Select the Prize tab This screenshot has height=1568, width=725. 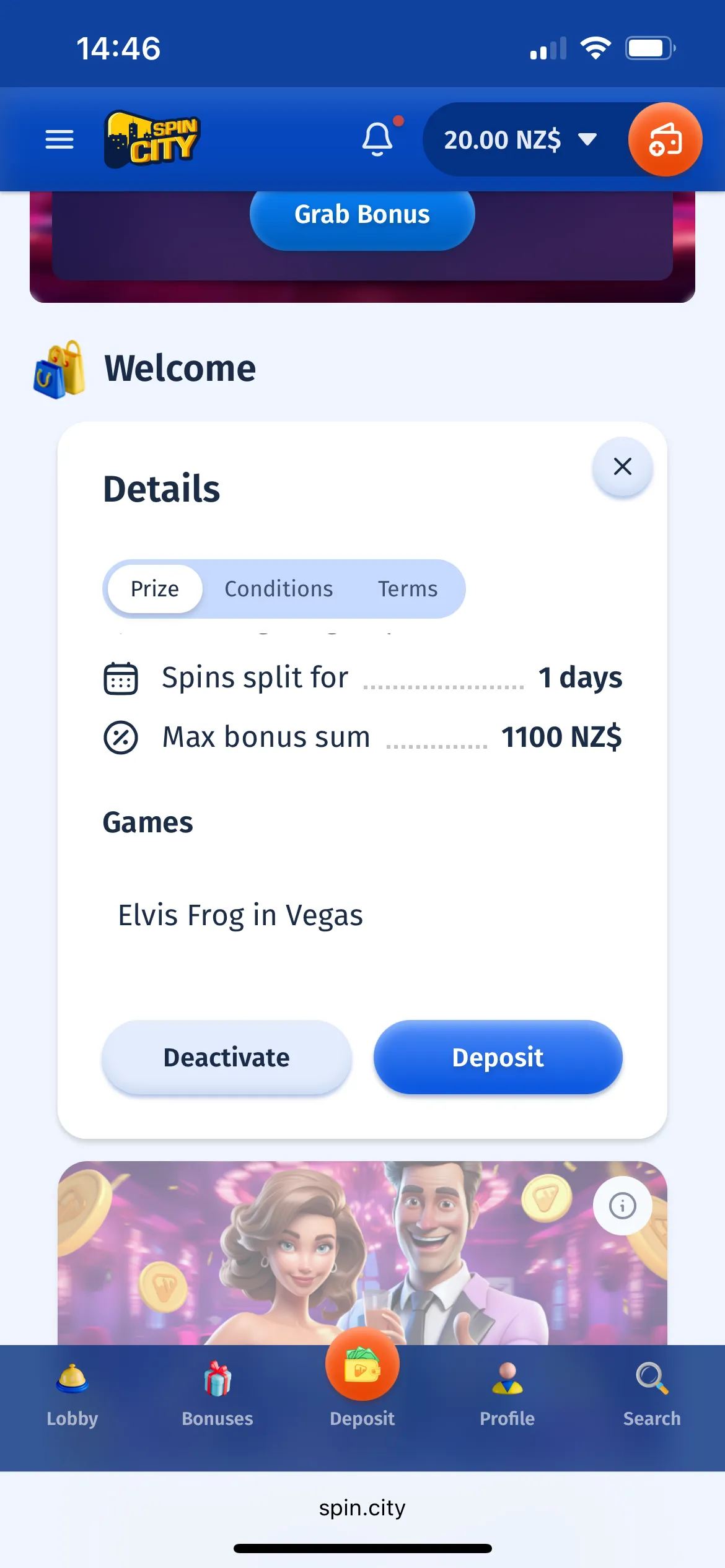(x=155, y=589)
